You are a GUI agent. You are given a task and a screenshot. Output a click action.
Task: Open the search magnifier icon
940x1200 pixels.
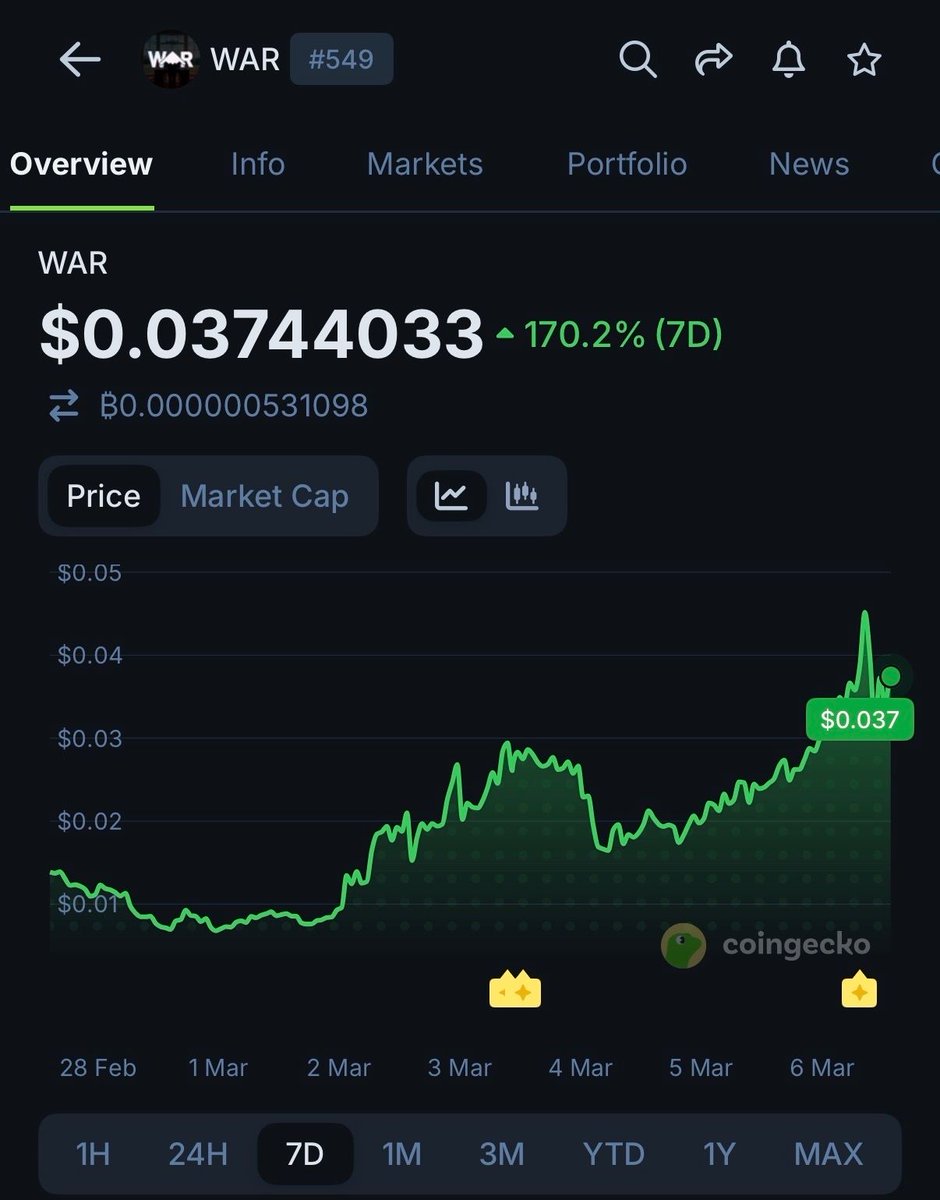click(637, 61)
